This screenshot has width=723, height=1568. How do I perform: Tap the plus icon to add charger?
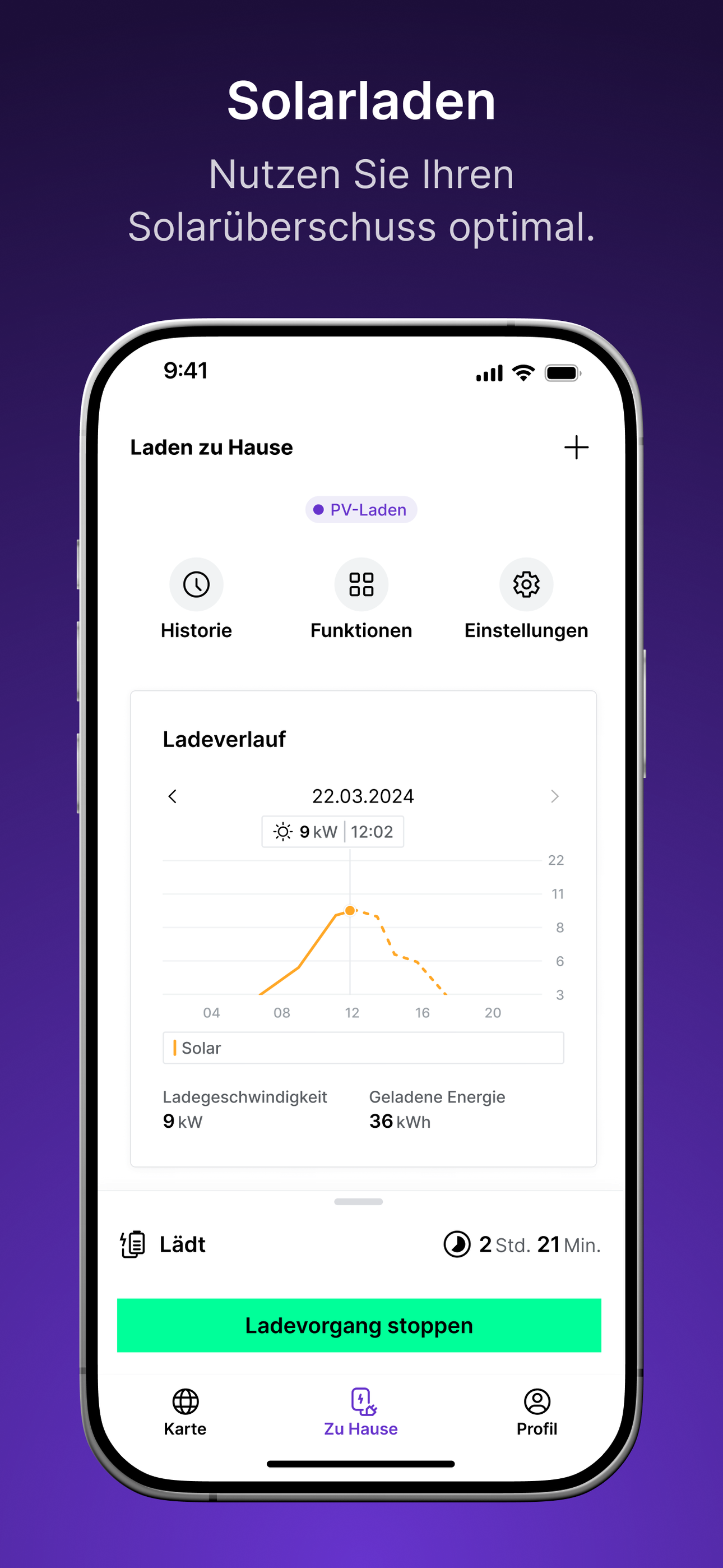(x=576, y=448)
